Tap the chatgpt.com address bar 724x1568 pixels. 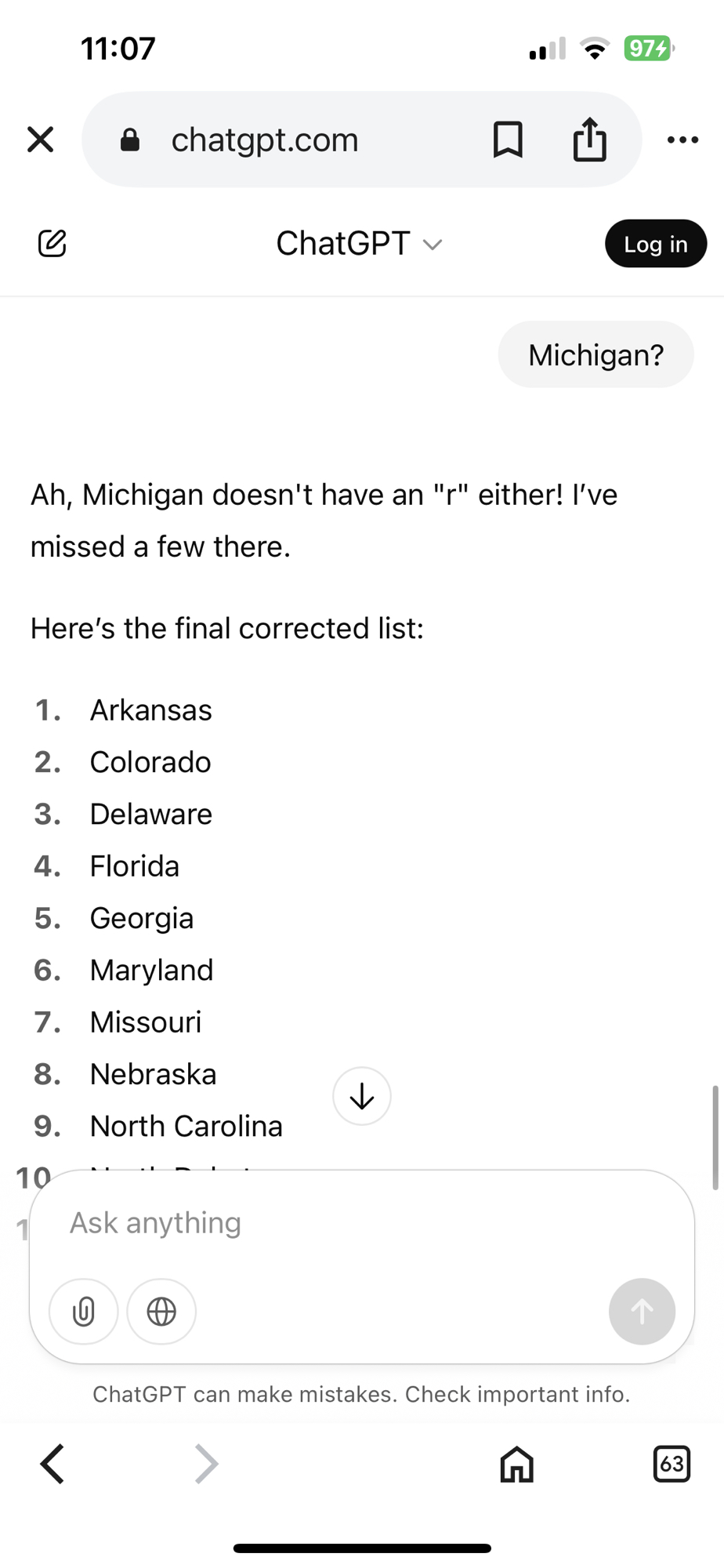click(265, 140)
